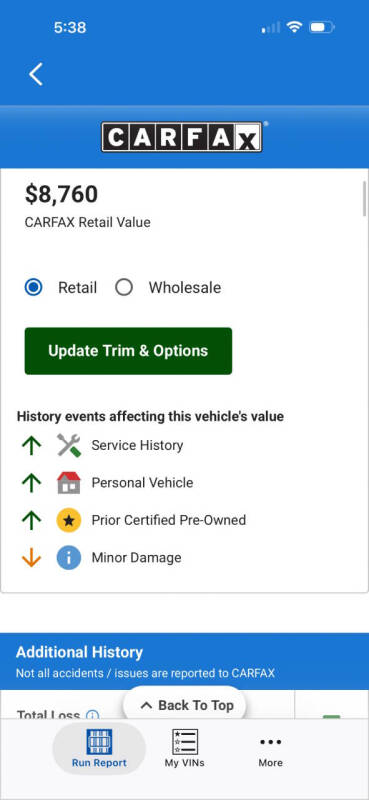Go back using the top-left arrow
Screen dimensions: 369x800
[x=36, y=74]
